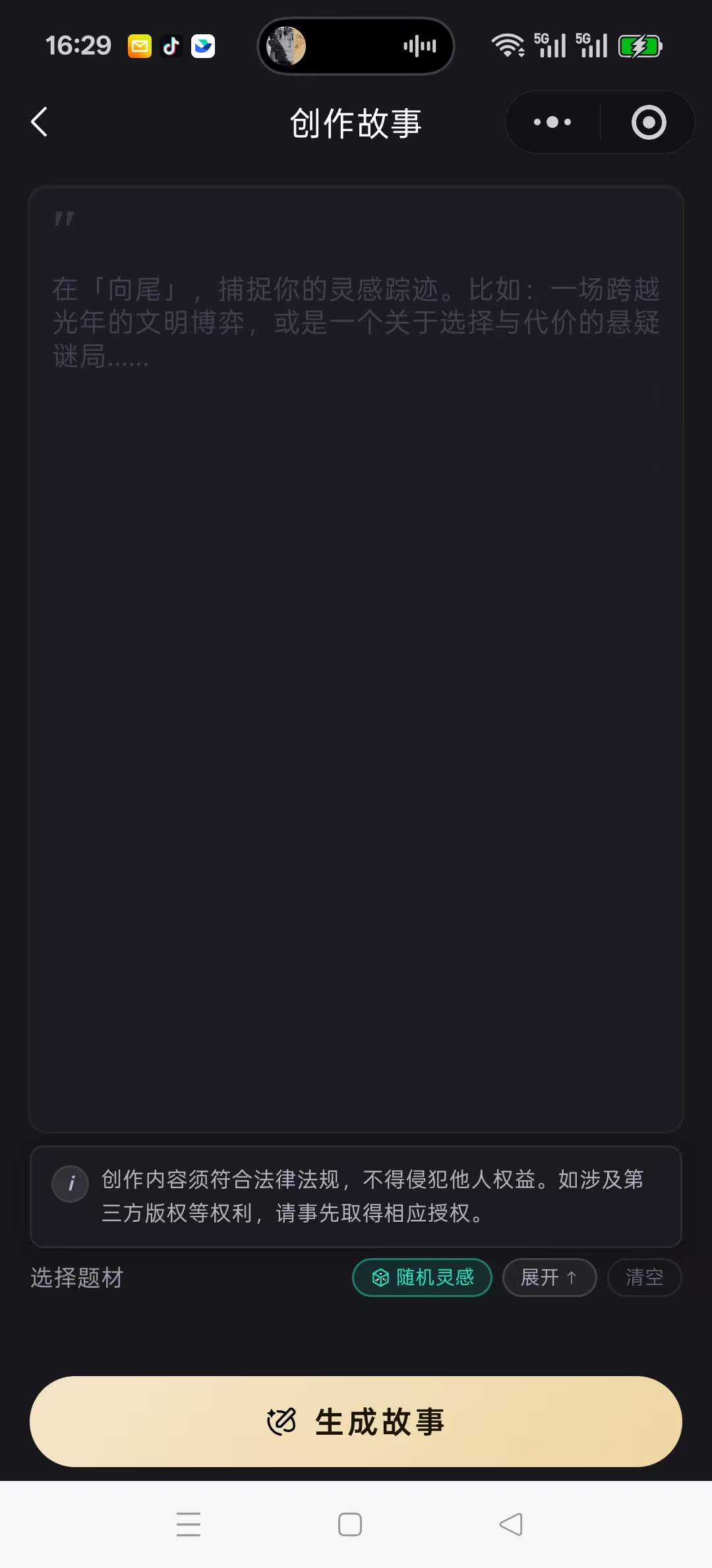Clear the input with 清空

coord(644,1277)
